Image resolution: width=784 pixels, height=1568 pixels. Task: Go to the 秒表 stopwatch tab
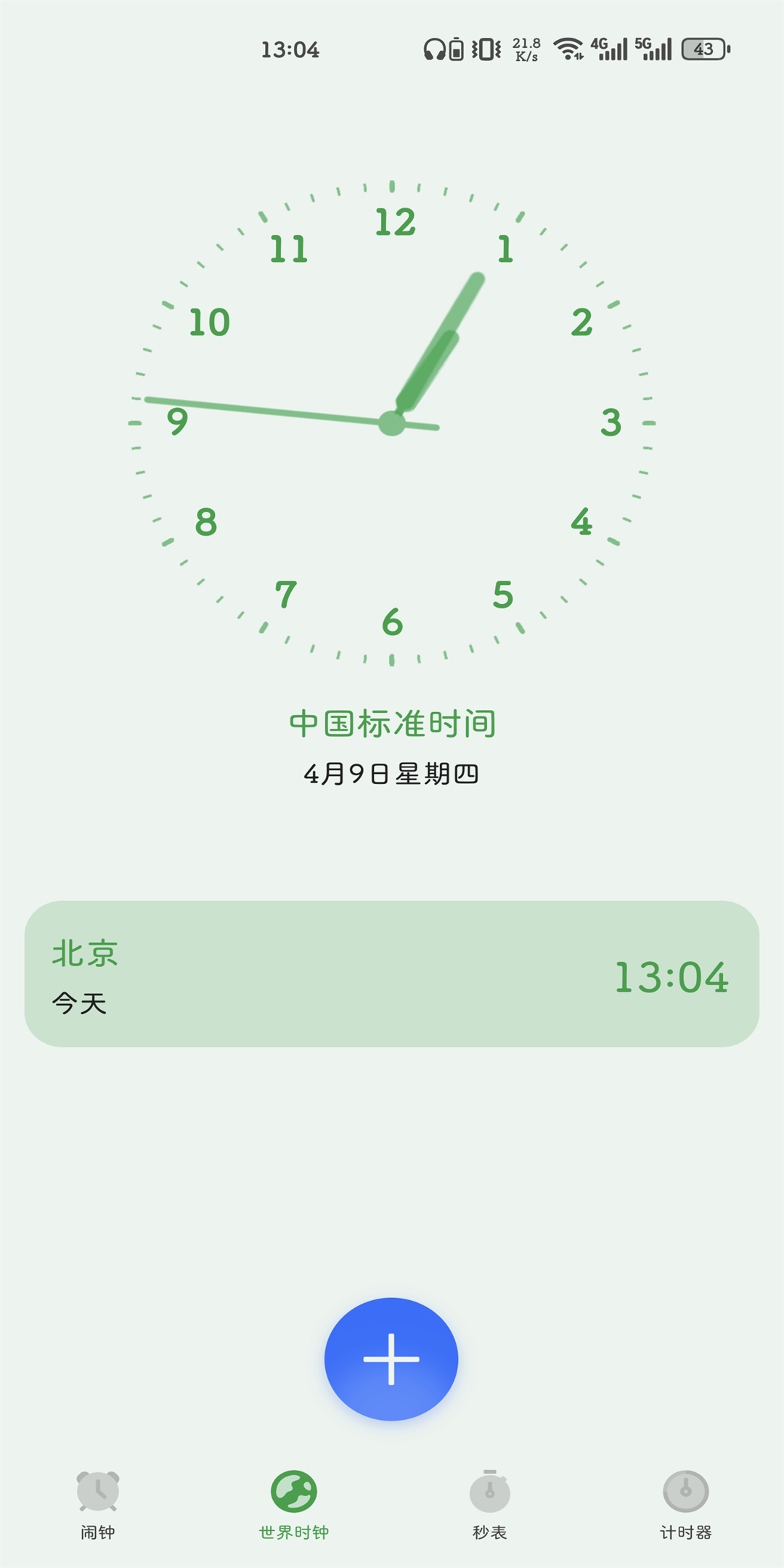coord(490,1504)
